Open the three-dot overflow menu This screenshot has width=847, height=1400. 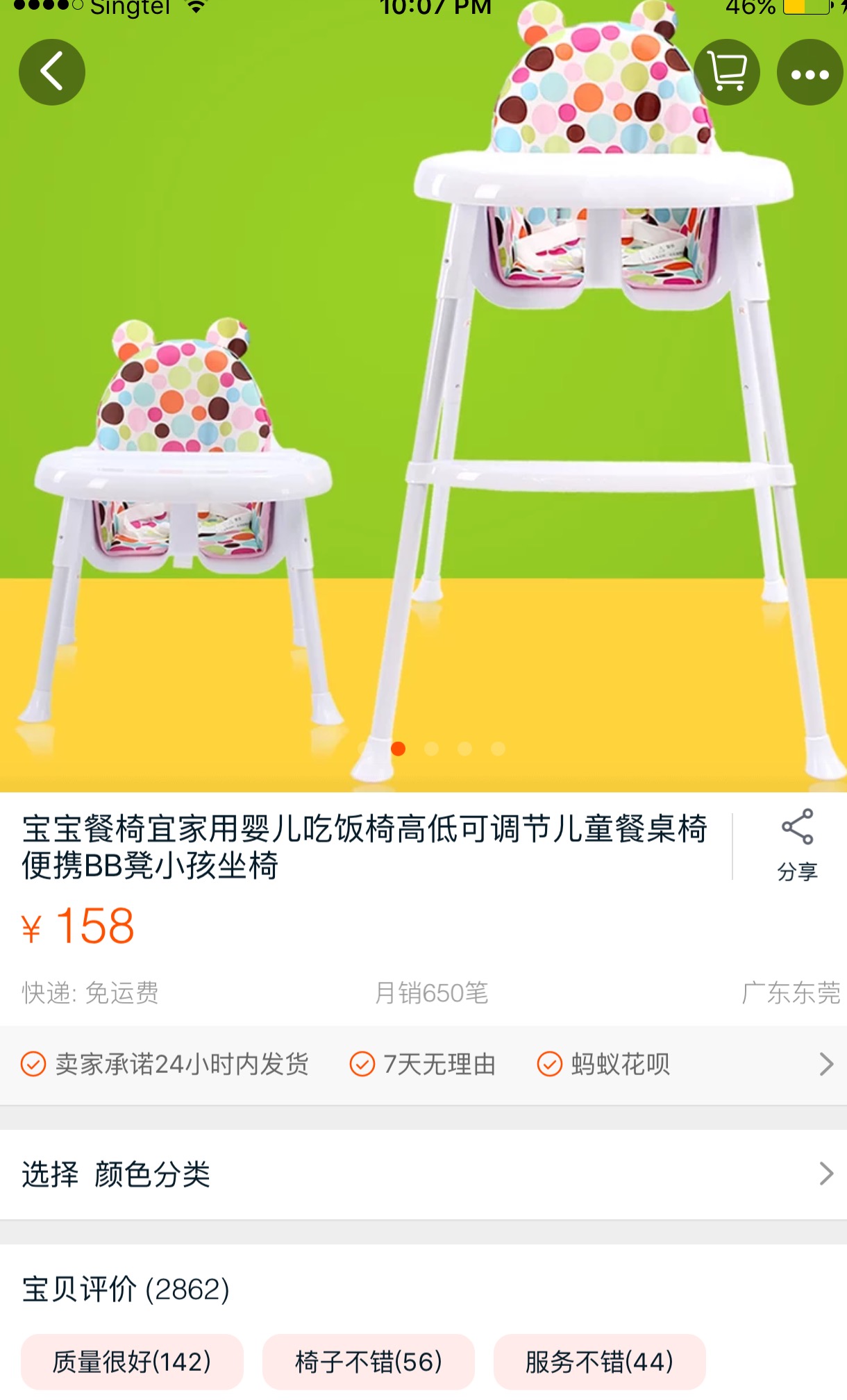810,72
